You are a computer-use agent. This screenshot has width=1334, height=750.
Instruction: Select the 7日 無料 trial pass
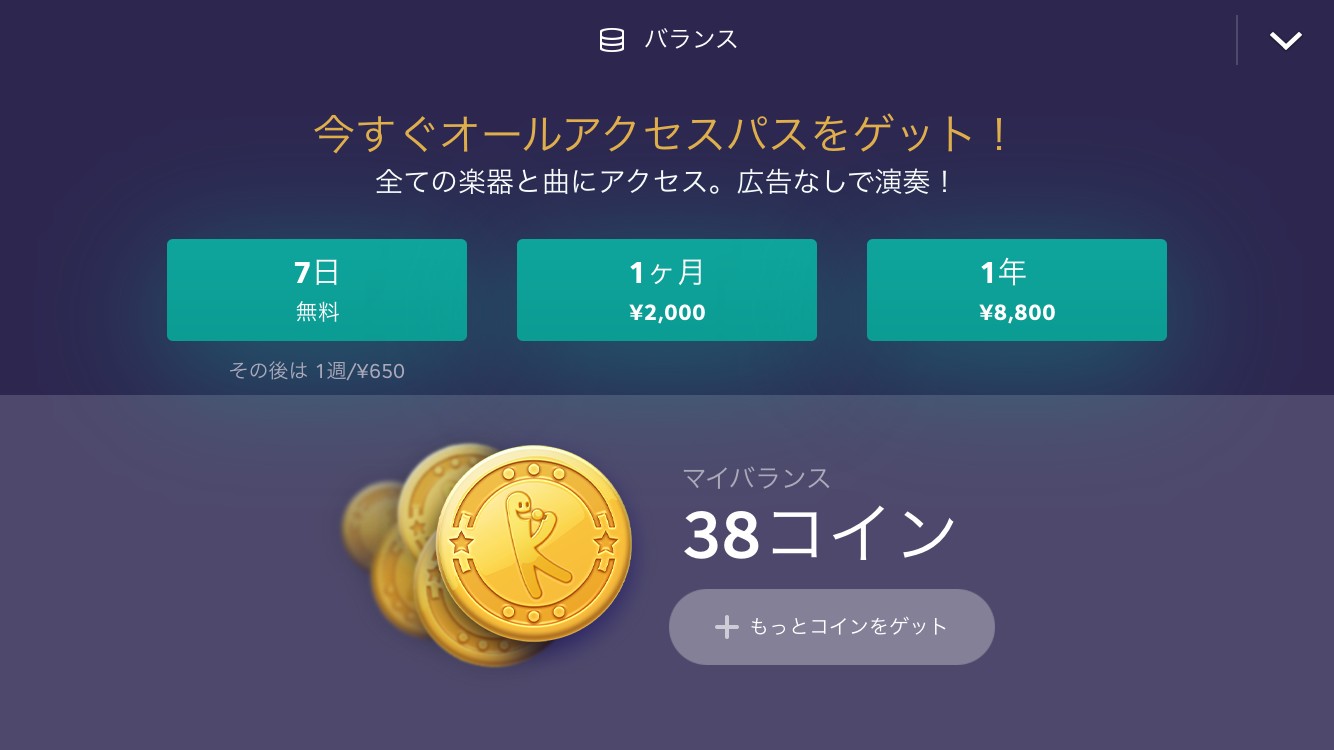317,290
